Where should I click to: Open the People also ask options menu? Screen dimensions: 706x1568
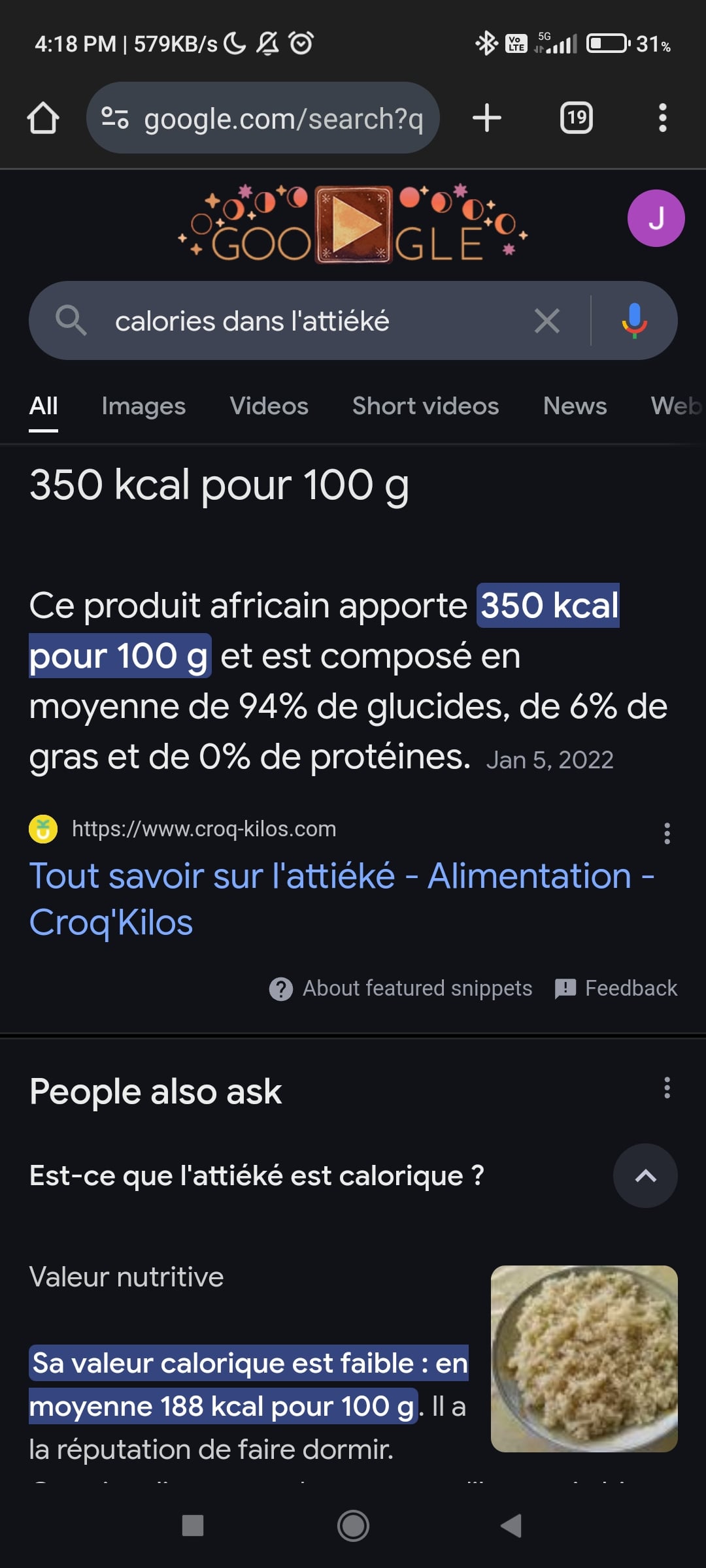coord(667,1088)
